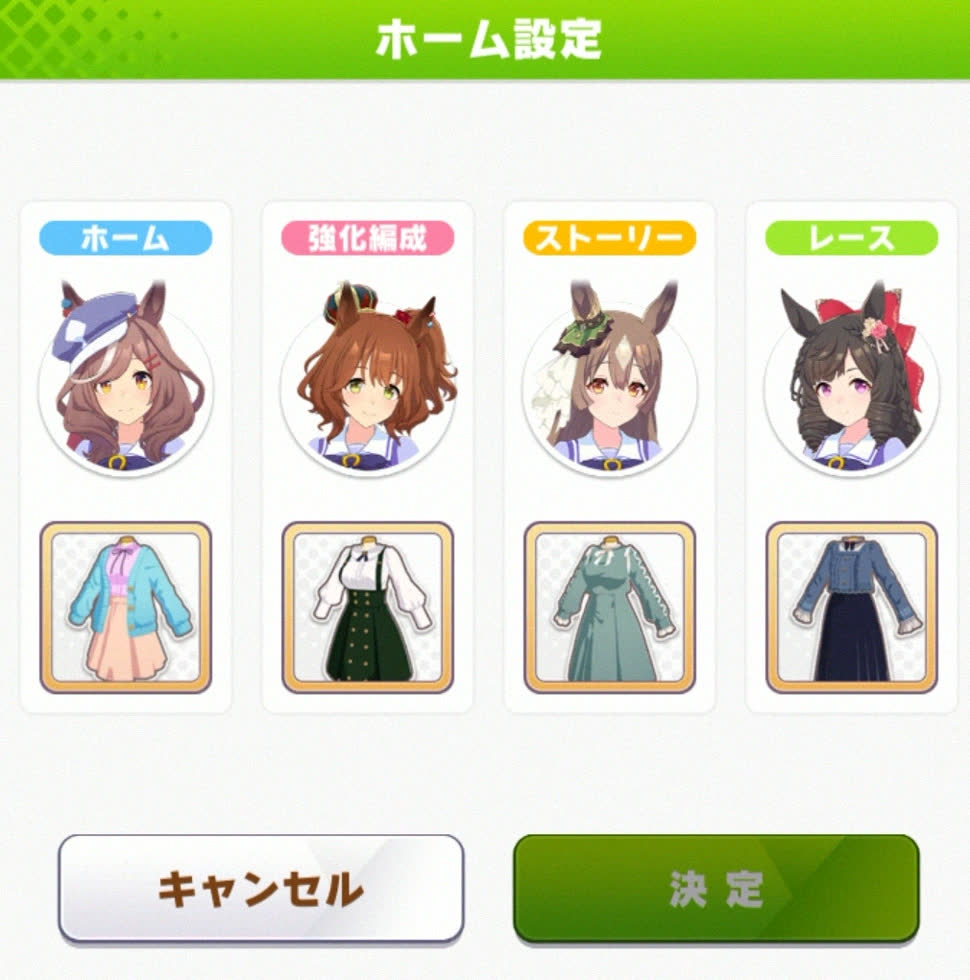970x980 pixels.
Task: Change the character for ストーリー
Action: pyautogui.click(x=609, y=385)
